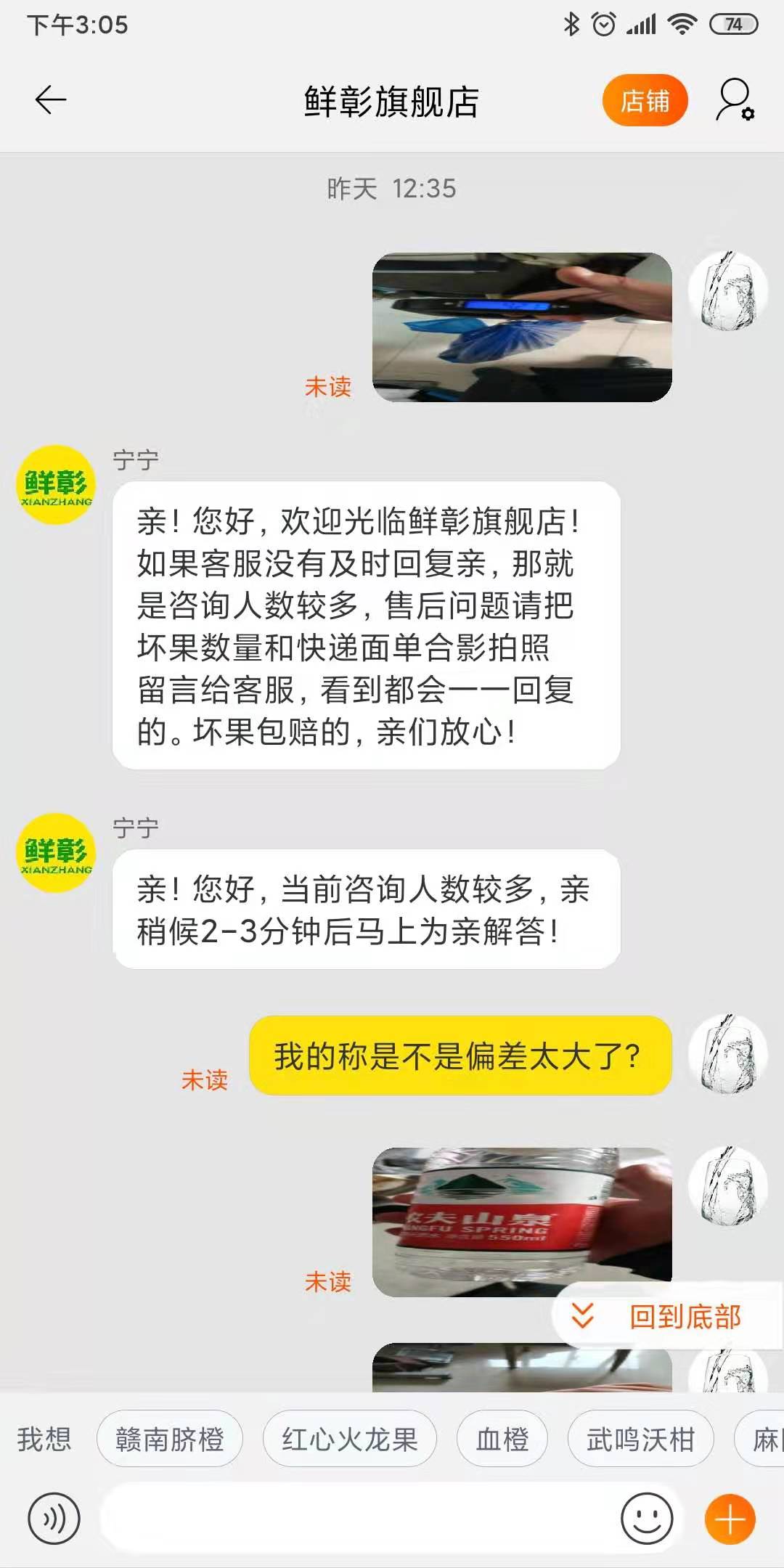The height and width of the screenshot is (1568, 784).
Task: Go back from the 鲜彰旗舰店 chat
Action: click(x=51, y=100)
